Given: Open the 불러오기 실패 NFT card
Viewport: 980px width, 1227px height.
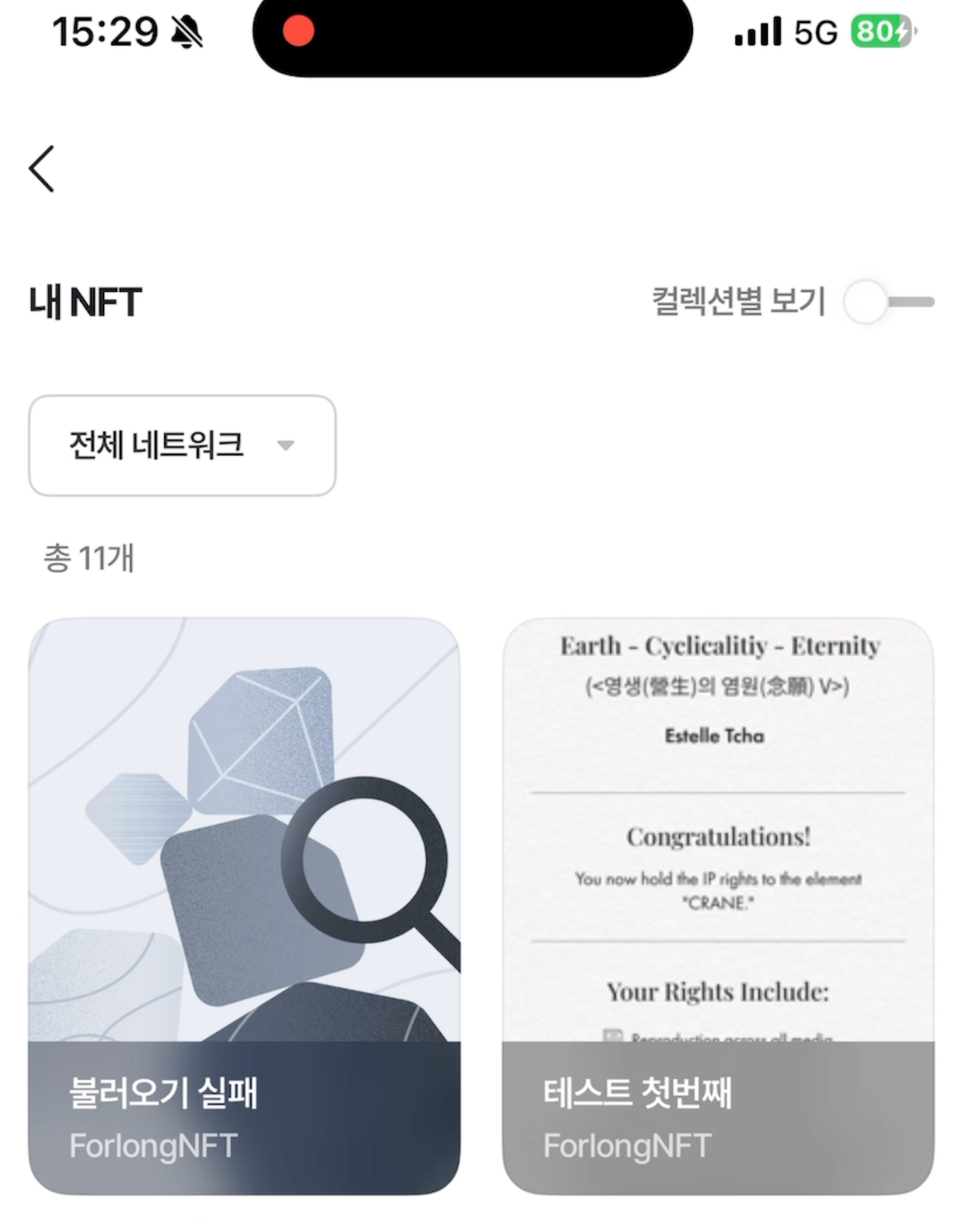Looking at the screenshot, I should click(244, 905).
